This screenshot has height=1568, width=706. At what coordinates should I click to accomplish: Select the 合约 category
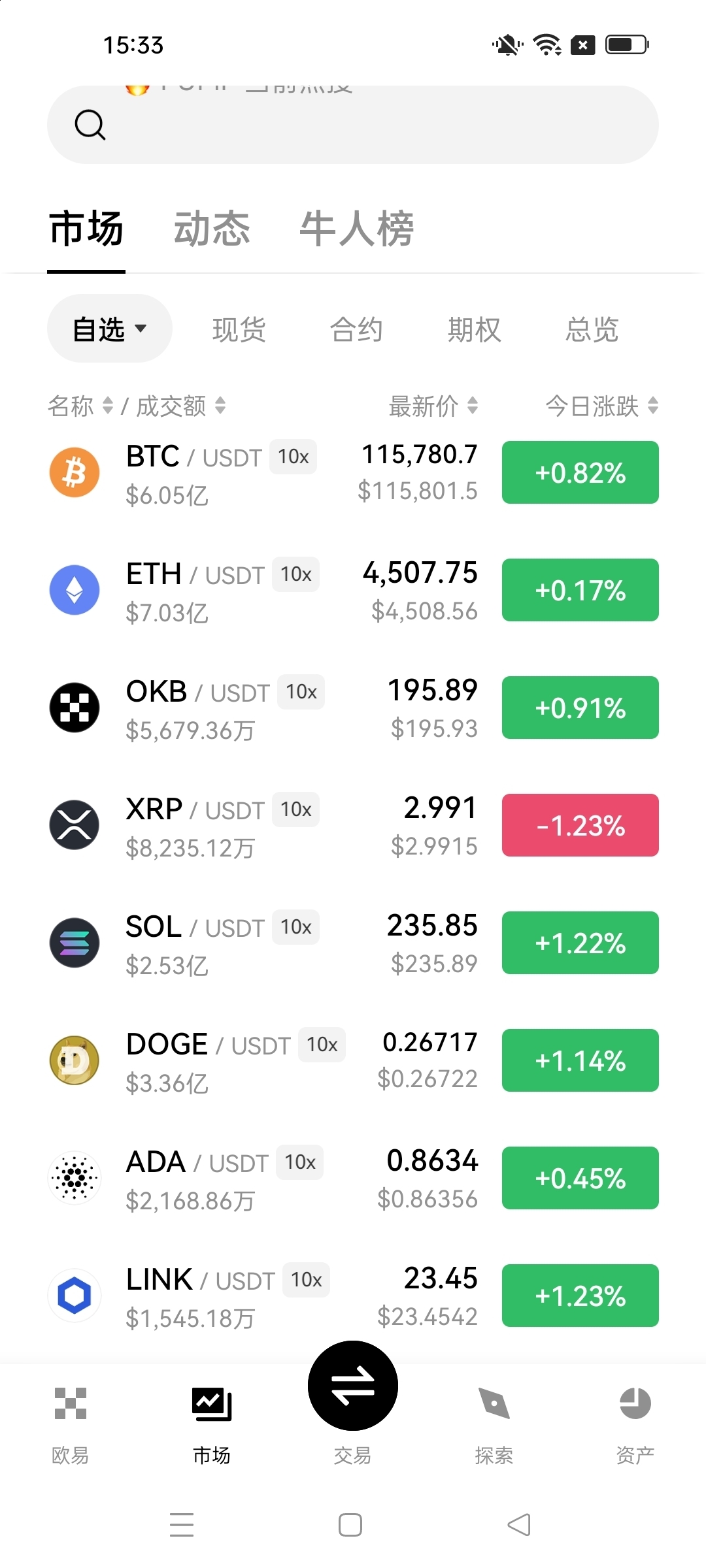point(356,329)
